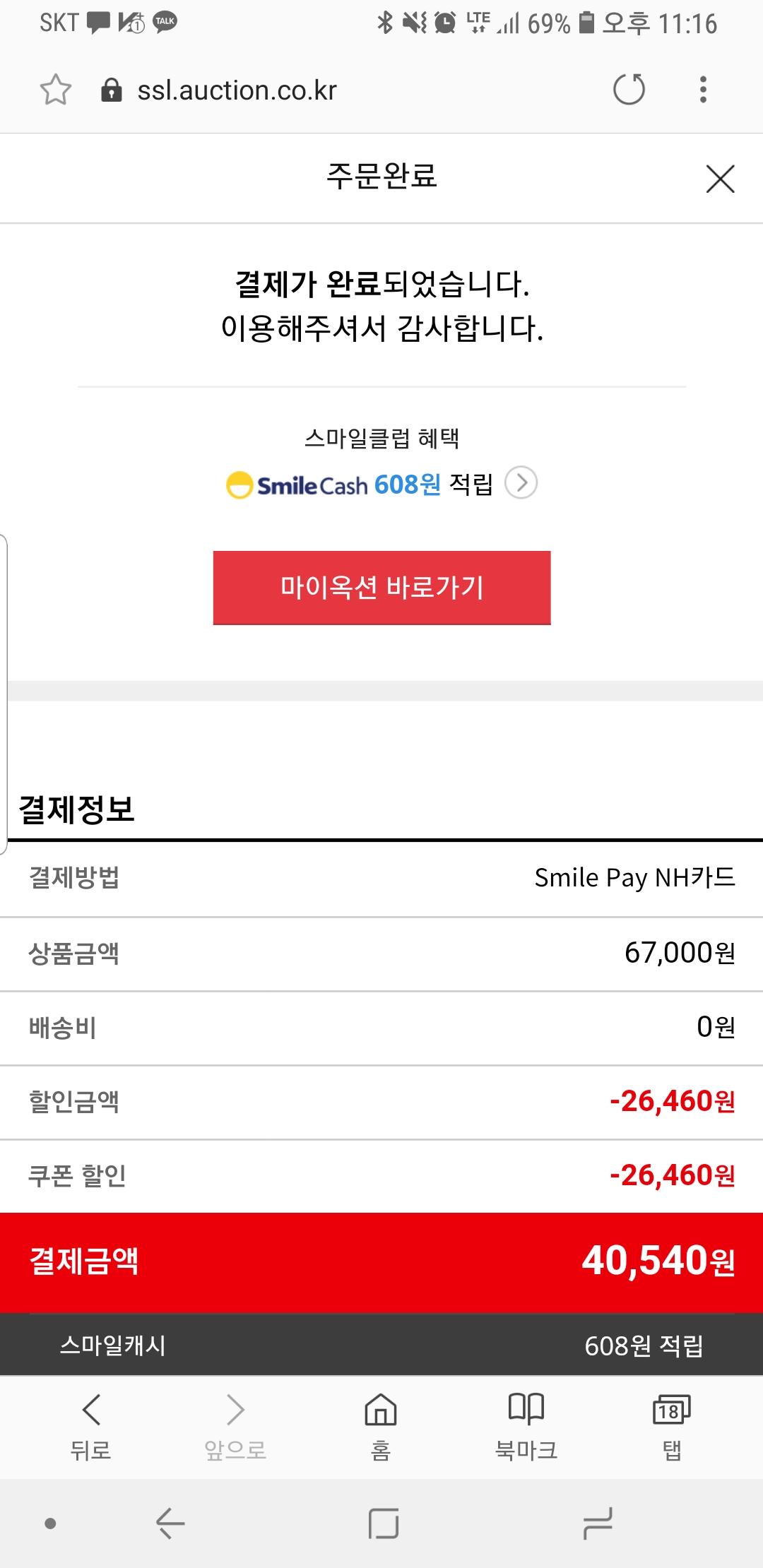The image size is (763, 1568).
Task: Reload the current page
Action: [x=629, y=90]
